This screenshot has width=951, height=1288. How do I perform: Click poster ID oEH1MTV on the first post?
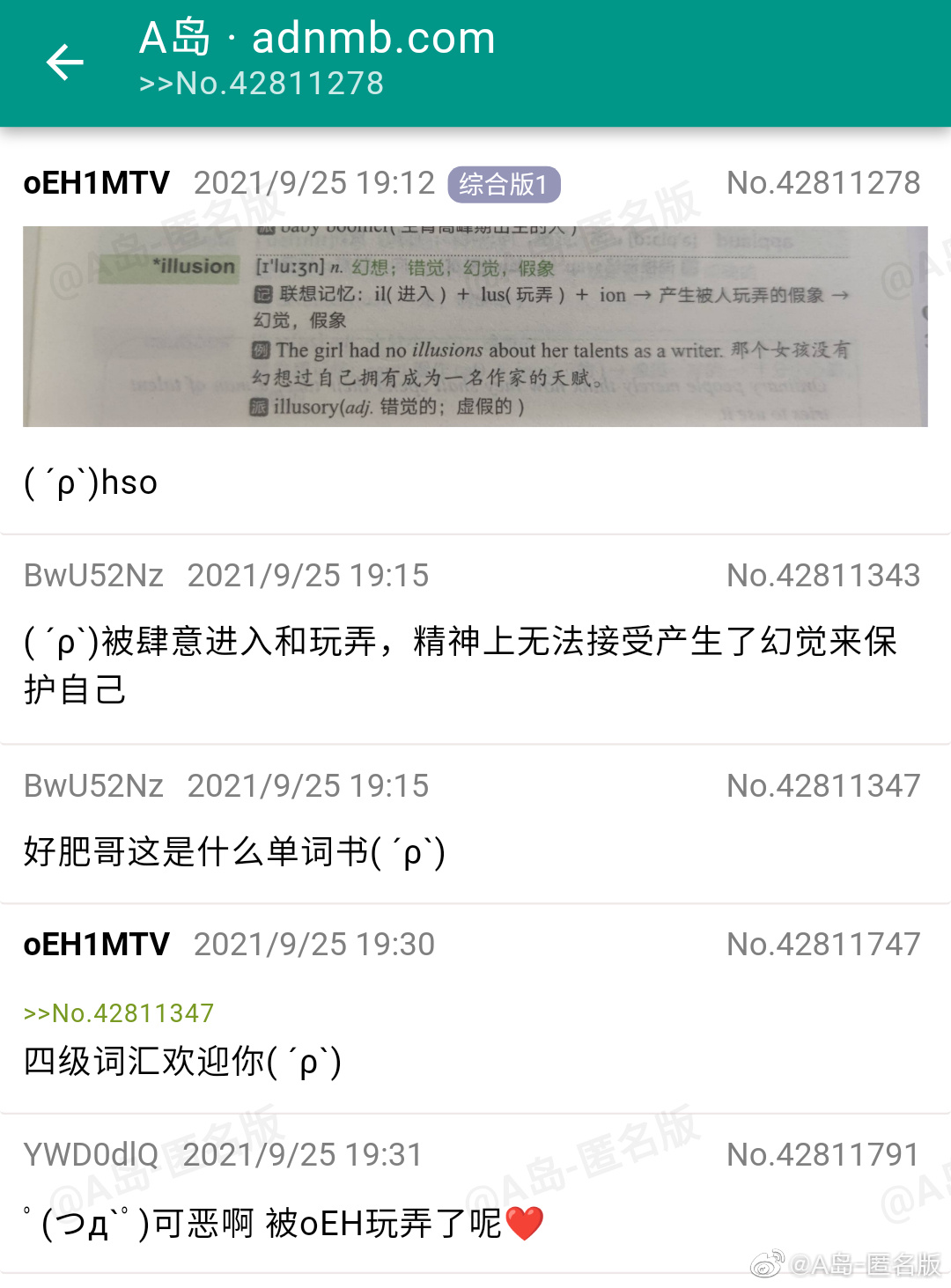tap(97, 183)
